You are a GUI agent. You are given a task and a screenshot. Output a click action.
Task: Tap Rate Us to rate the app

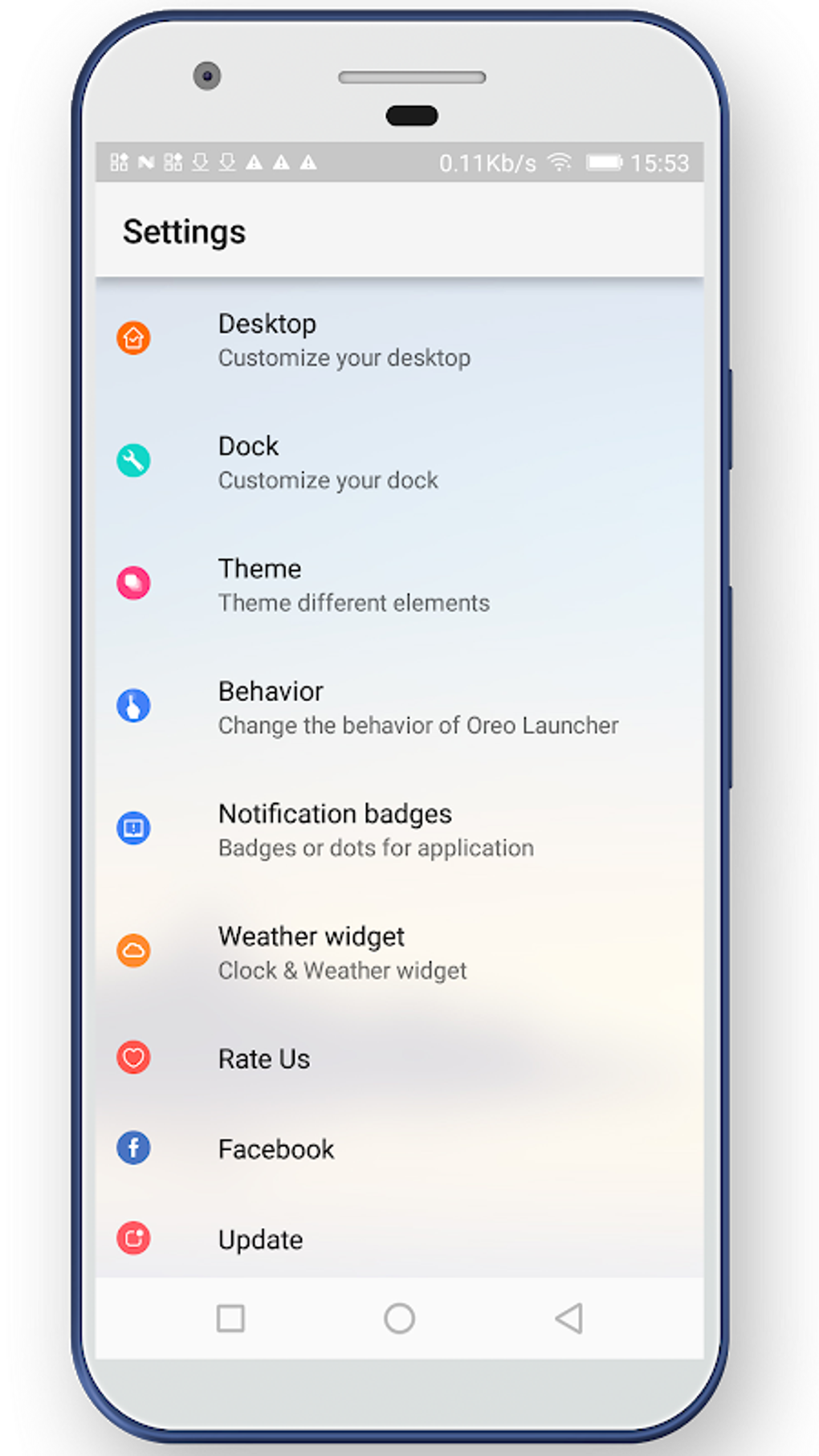[x=263, y=1058]
